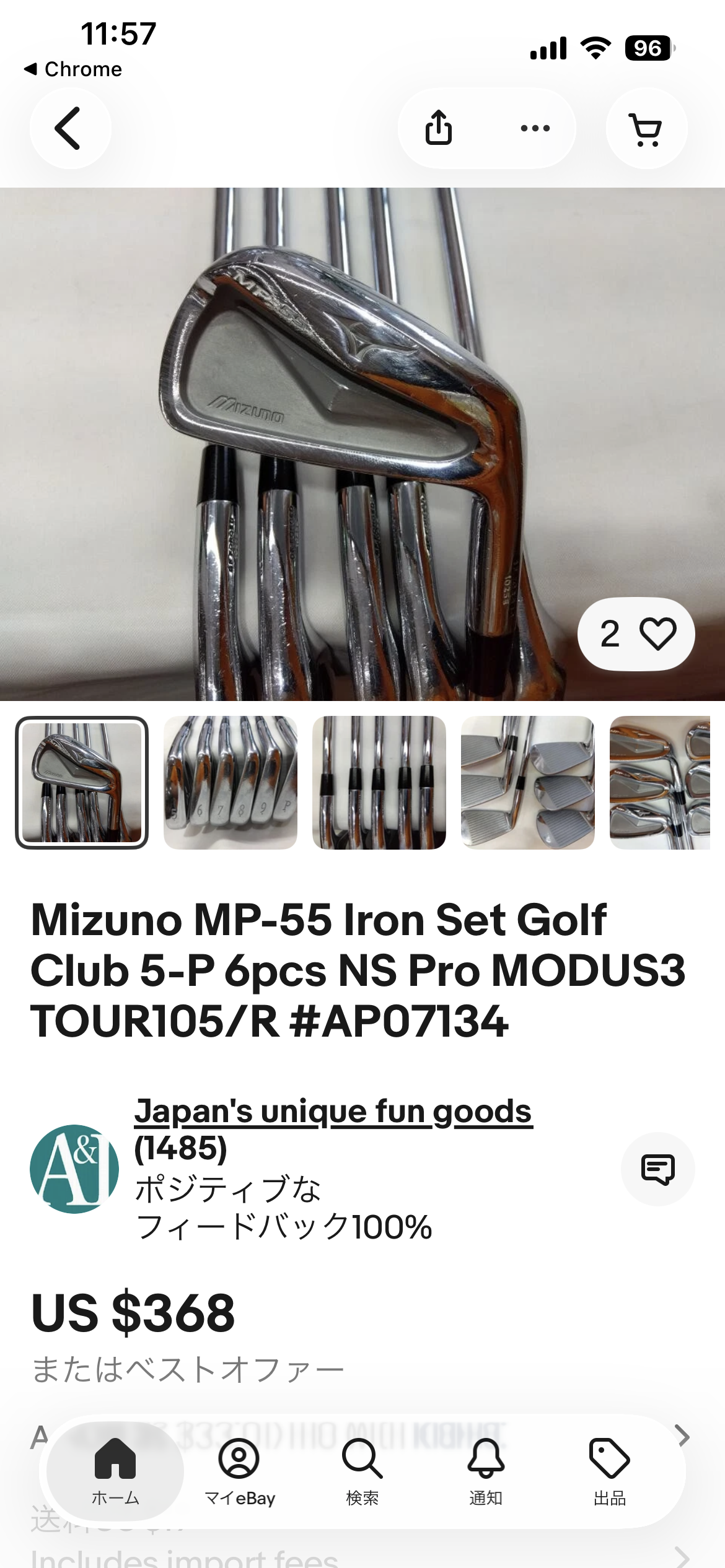The width and height of the screenshot is (725, 1568).
Task: Message the seller via chat icon
Action: pos(657,1169)
